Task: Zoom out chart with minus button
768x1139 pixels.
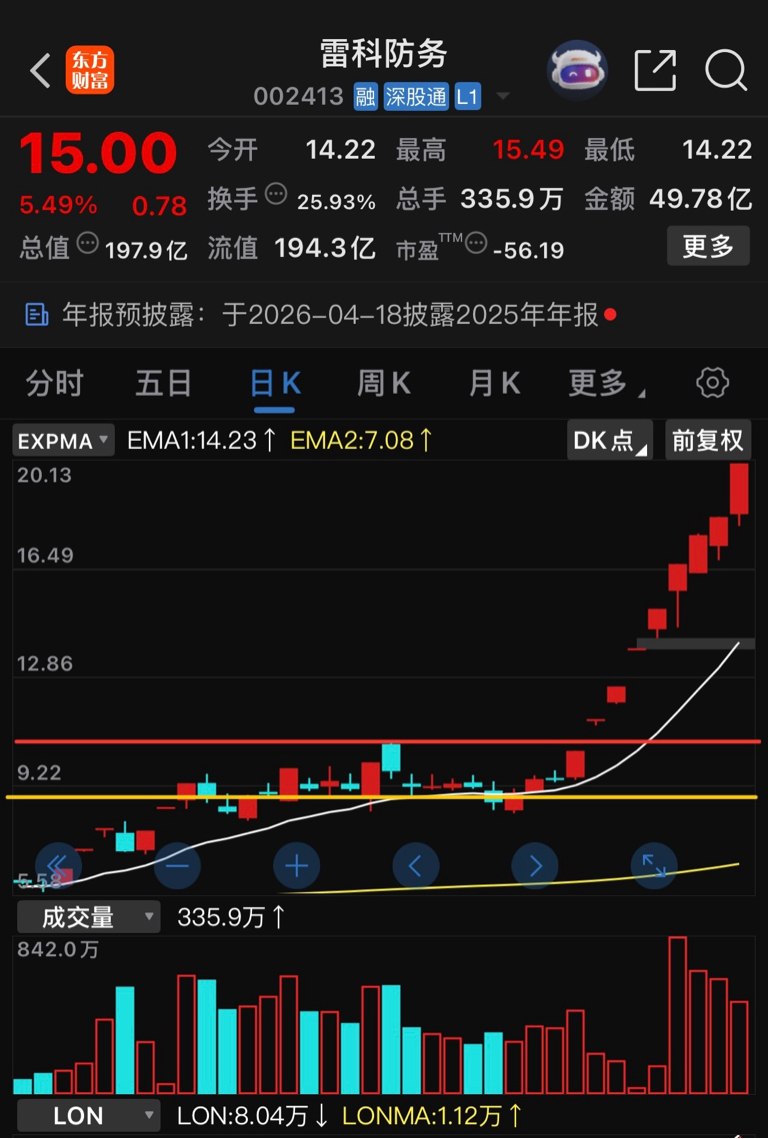Action: (178, 865)
